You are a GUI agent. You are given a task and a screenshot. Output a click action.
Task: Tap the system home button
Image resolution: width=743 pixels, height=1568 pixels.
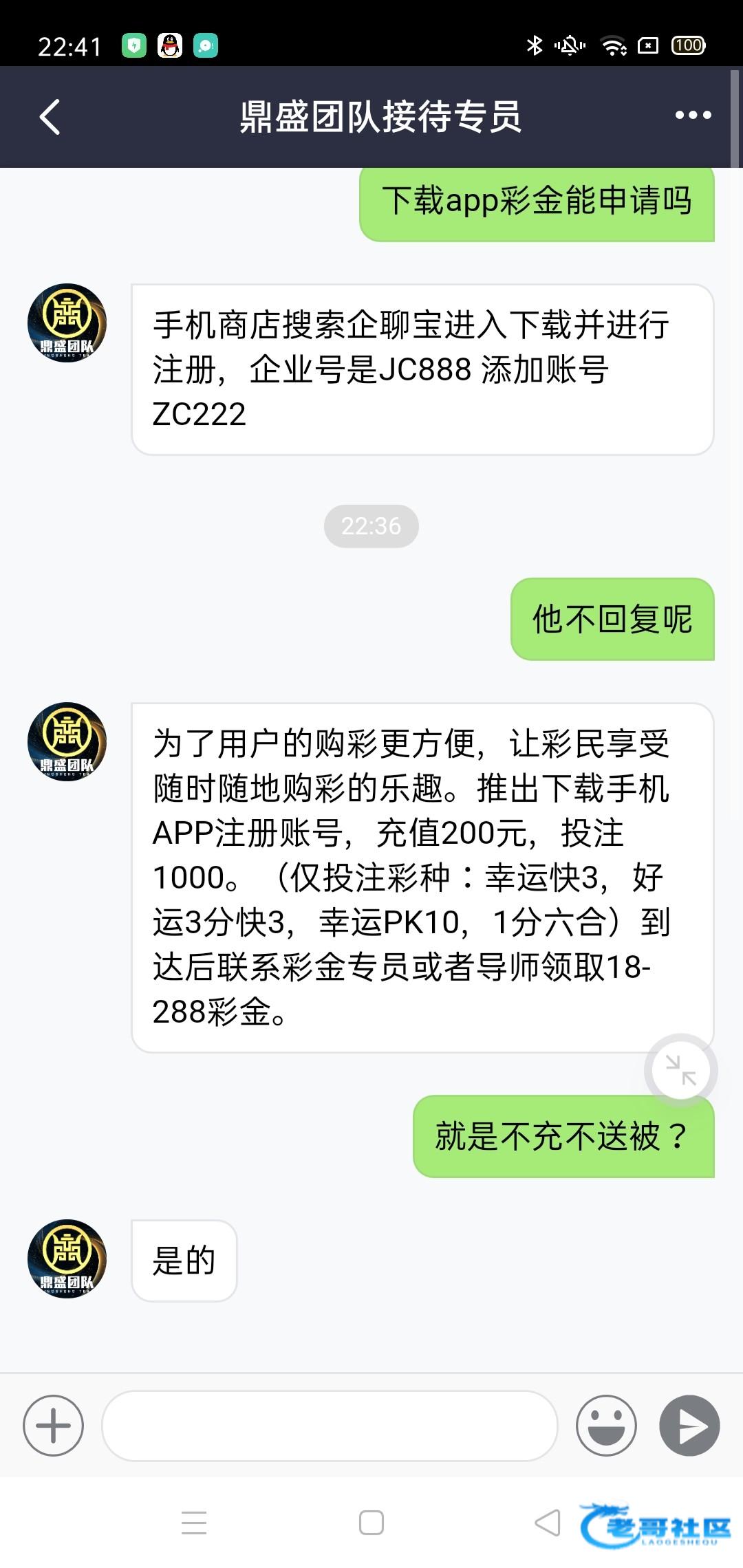371,1523
